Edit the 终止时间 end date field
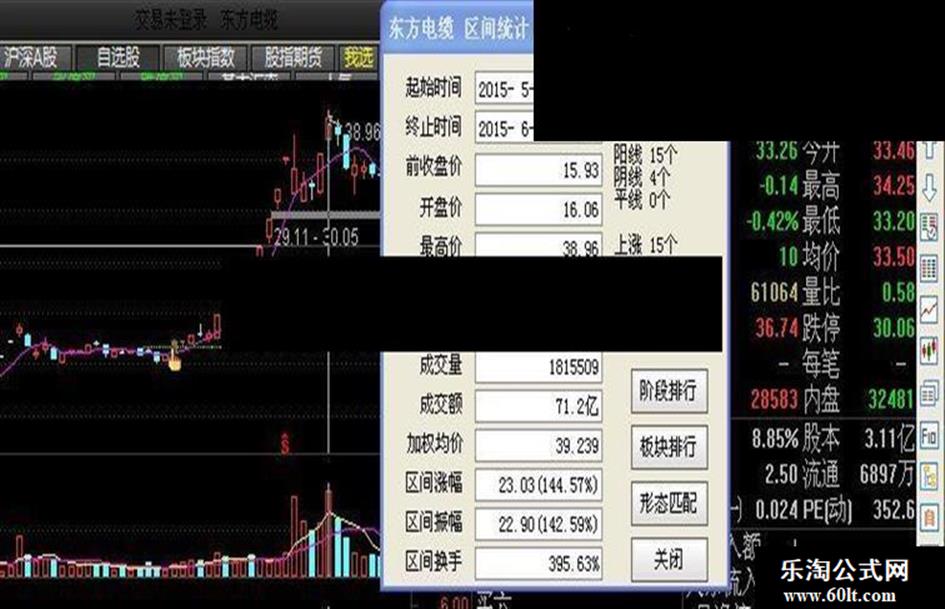Image resolution: width=945 pixels, height=609 pixels. (506, 129)
